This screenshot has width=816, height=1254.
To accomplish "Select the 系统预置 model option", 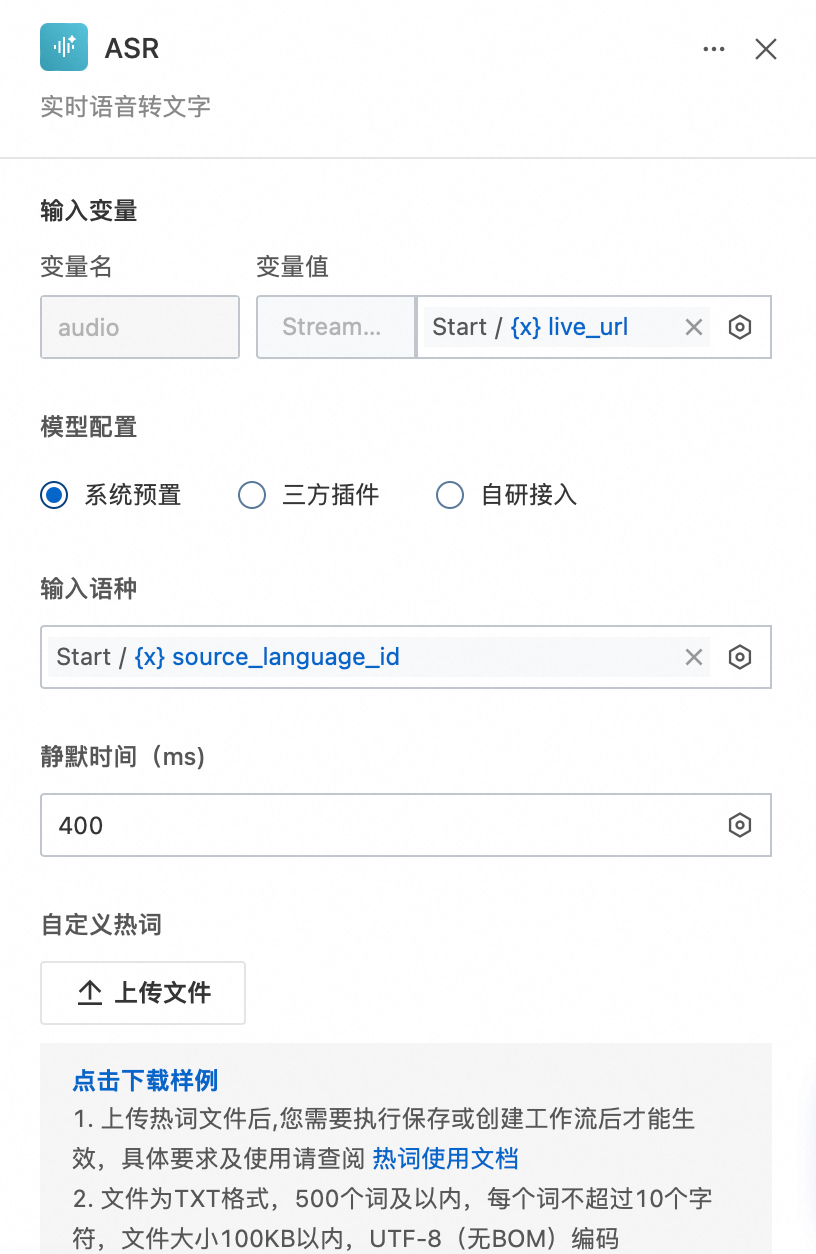I will (56, 495).
